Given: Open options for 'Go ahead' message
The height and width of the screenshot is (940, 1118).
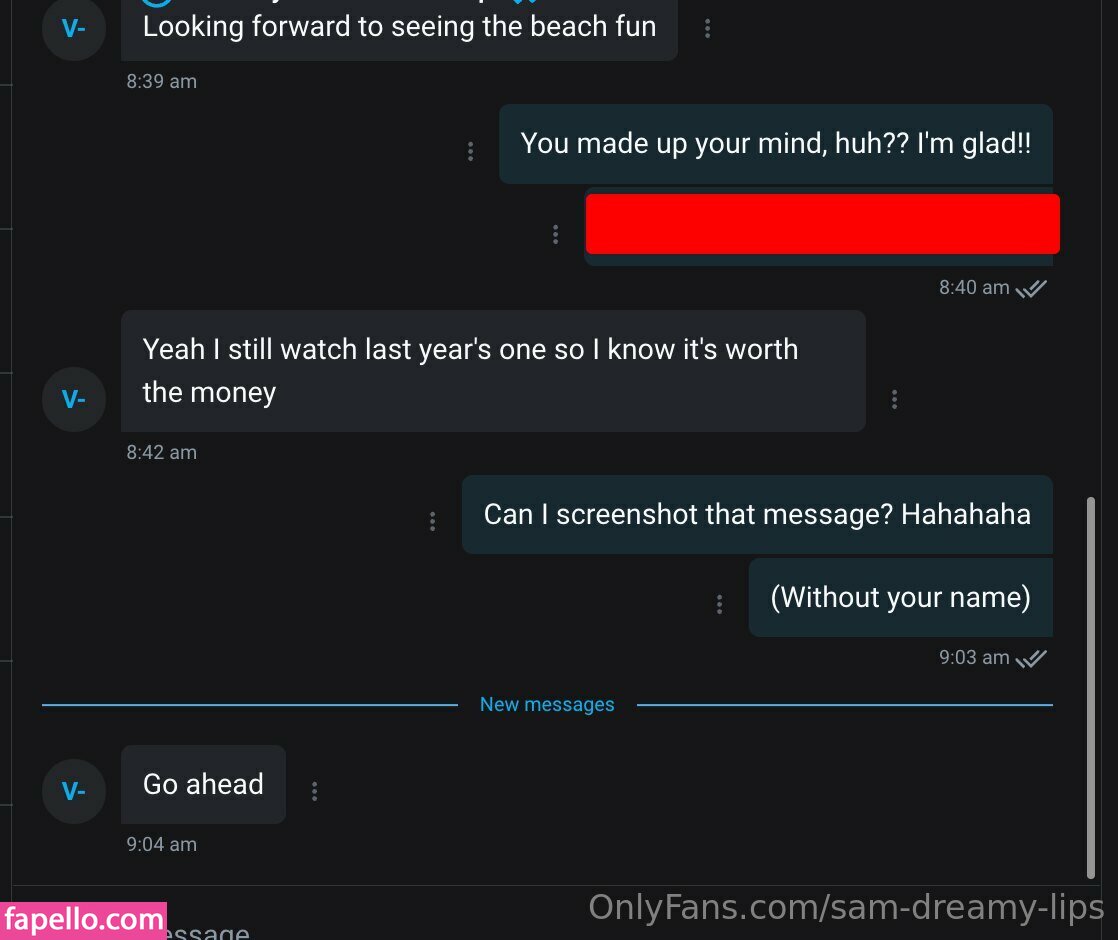Looking at the screenshot, I should pyautogui.click(x=314, y=791).
